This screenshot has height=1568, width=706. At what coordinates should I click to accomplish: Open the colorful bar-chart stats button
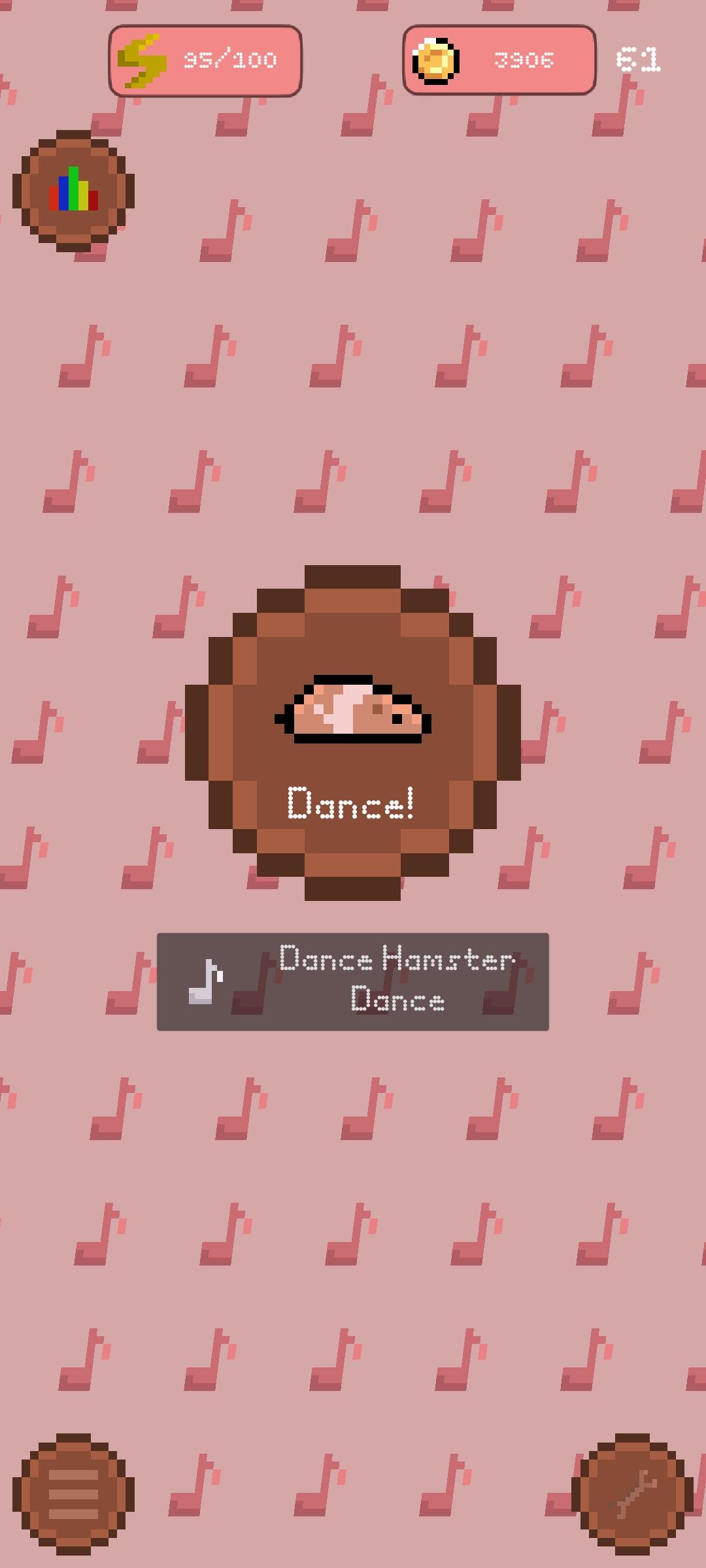(x=73, y=190)
